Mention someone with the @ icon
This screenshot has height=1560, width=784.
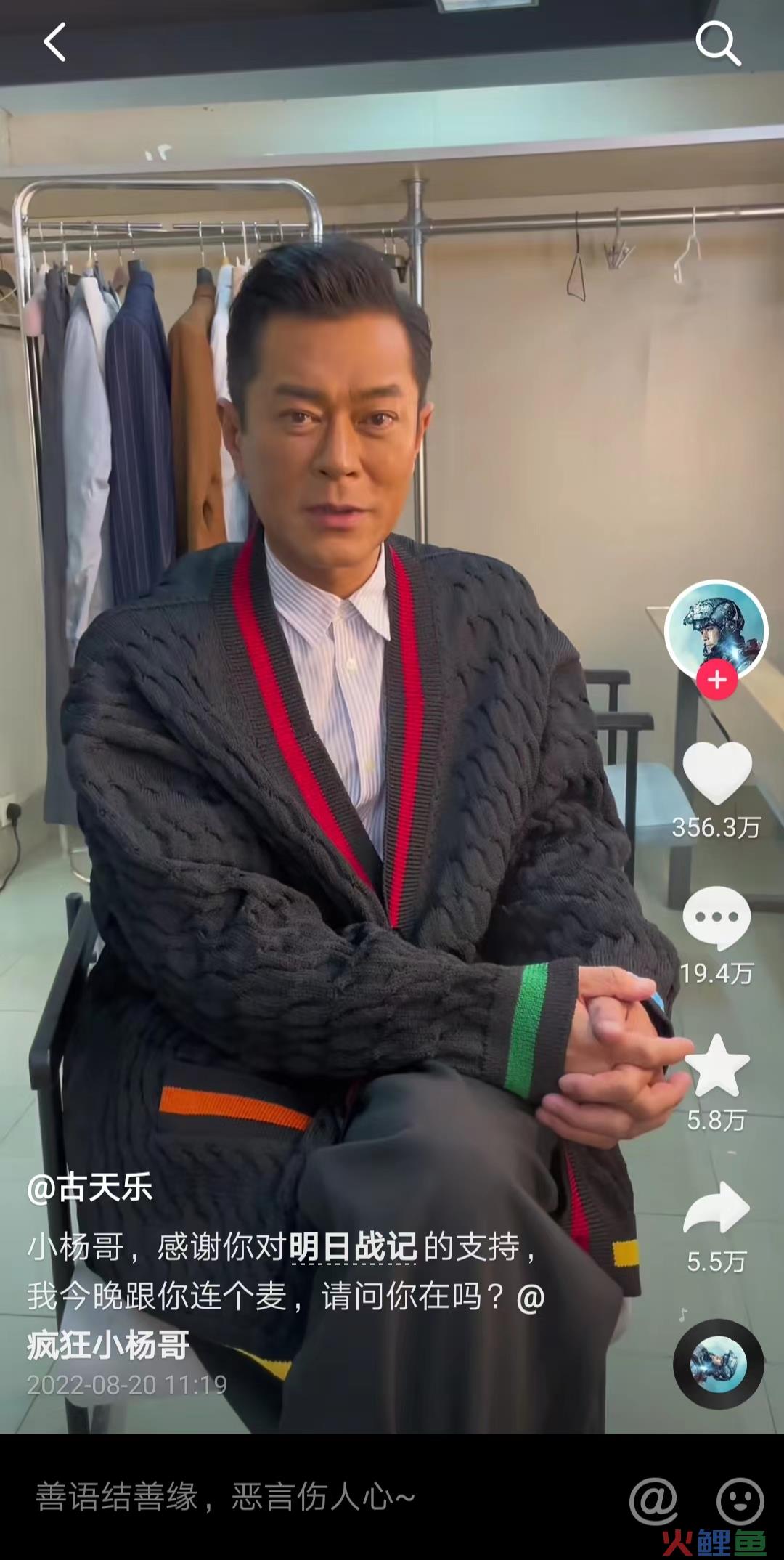(x=653, y=1500)
